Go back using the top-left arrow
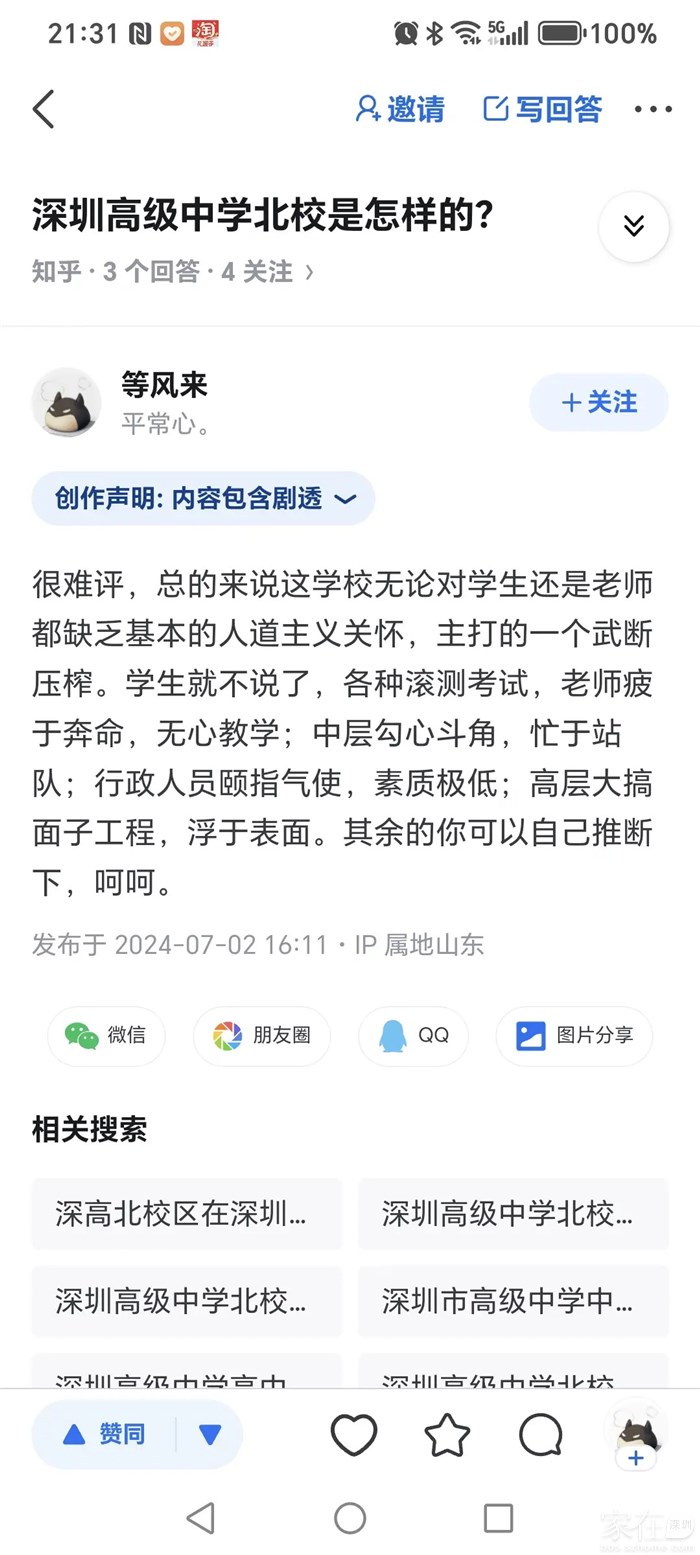700x1555 pixels. 43,109
